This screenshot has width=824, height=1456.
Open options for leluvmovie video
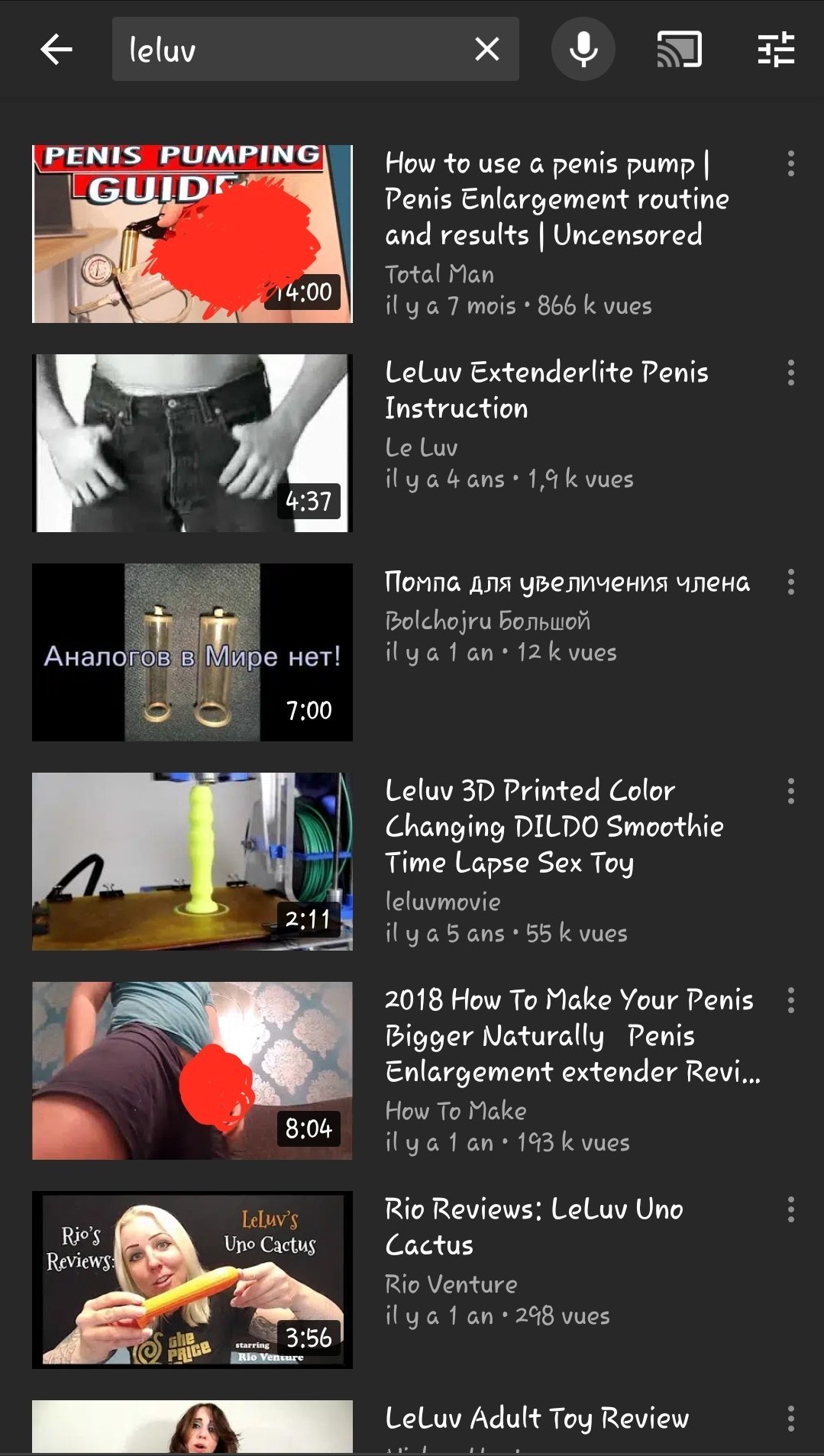(791, 791)
